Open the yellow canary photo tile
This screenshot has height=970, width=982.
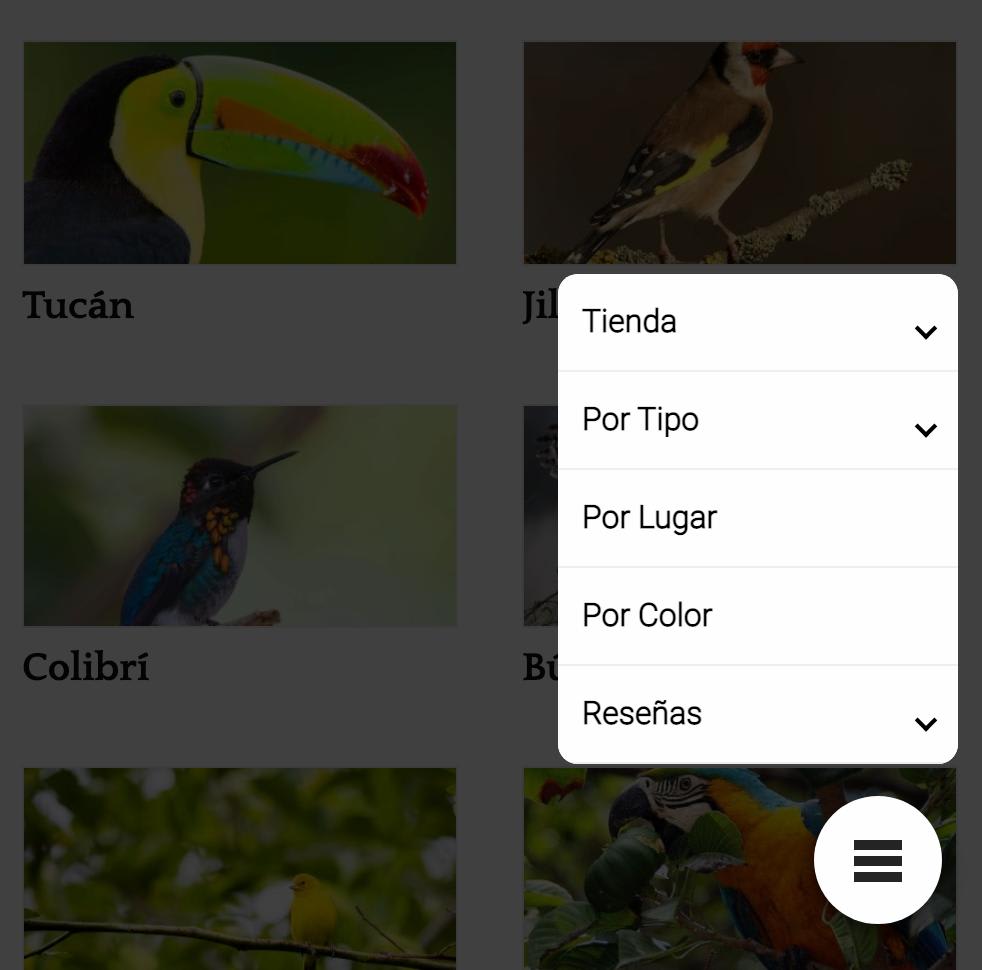pos(240,868)
